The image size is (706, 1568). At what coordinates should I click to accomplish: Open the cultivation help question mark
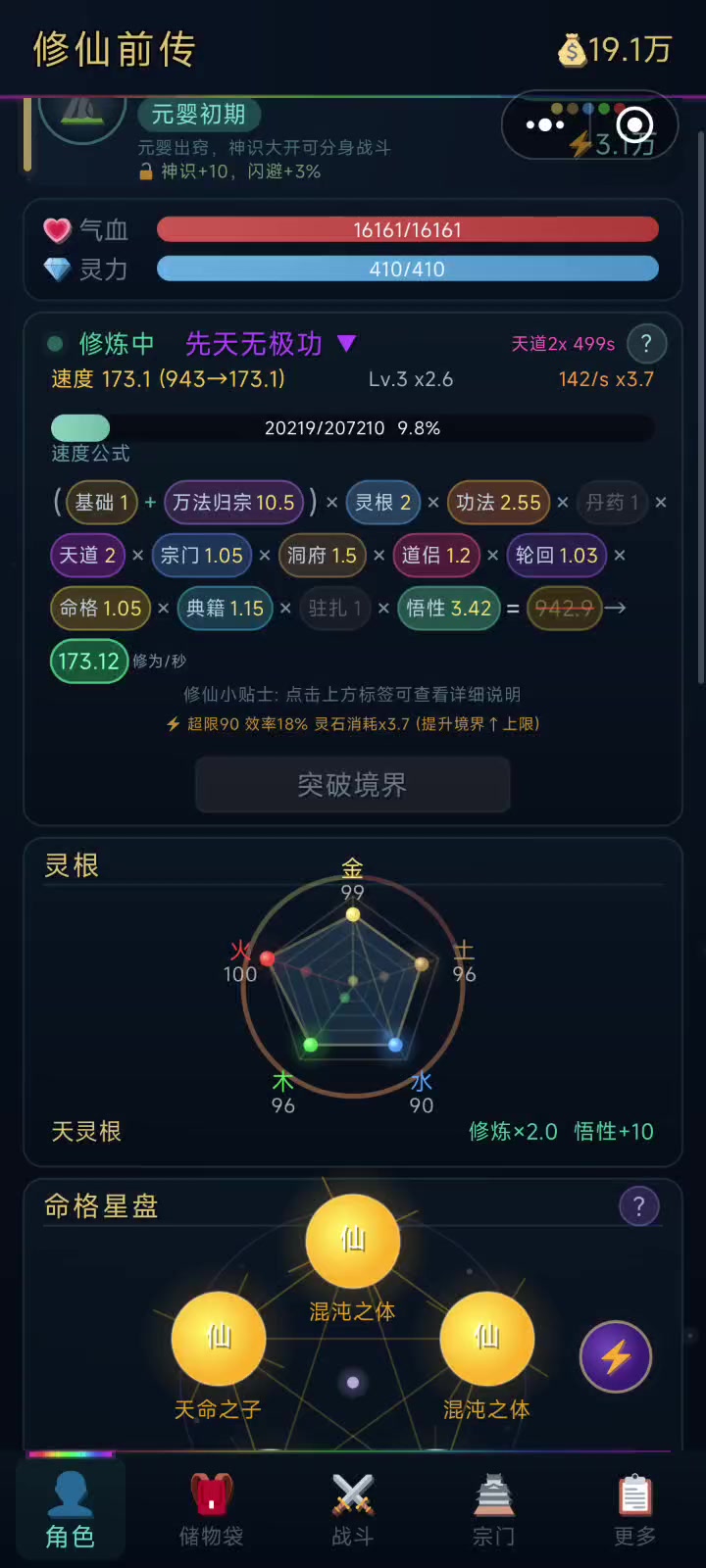pos(645,344)
